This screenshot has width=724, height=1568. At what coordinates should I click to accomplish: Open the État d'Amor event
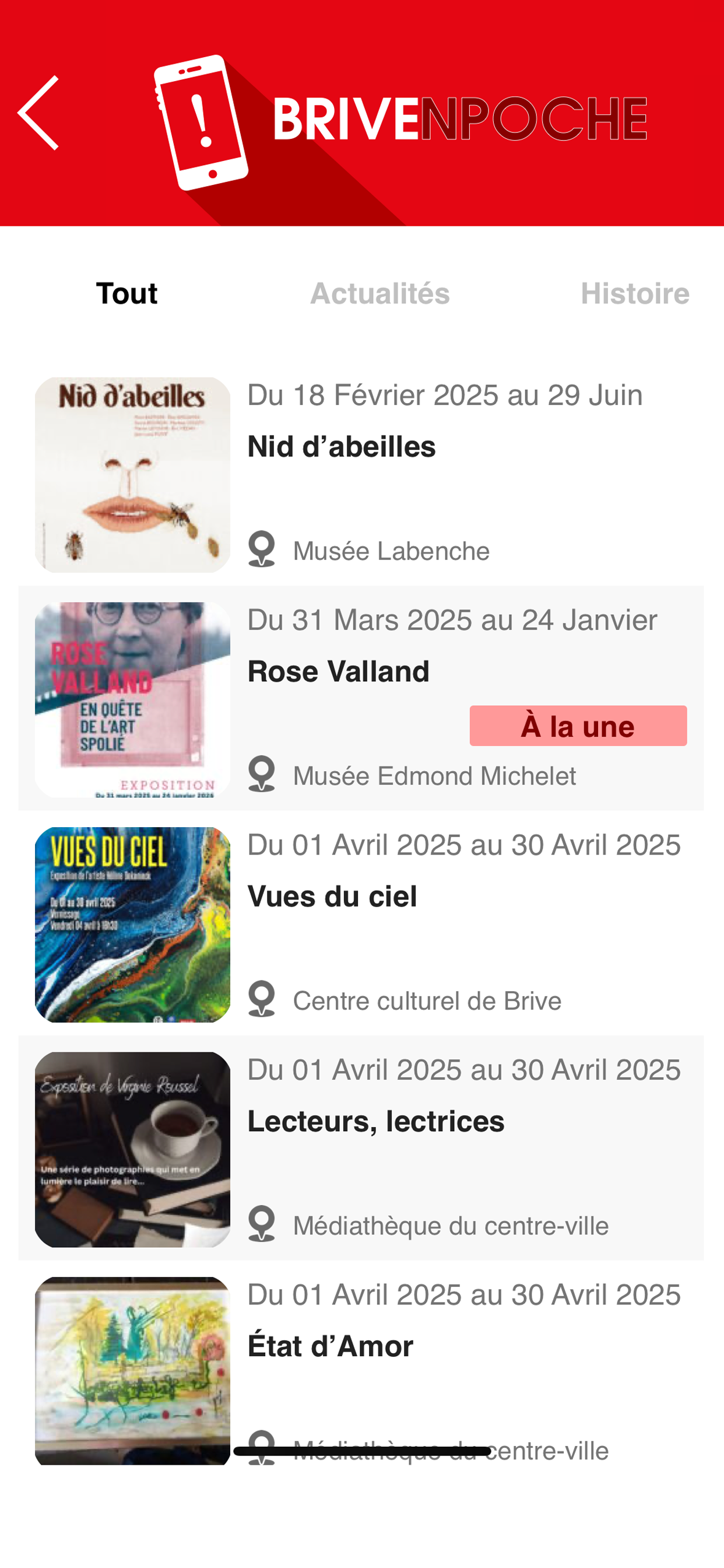point(361,1363)
